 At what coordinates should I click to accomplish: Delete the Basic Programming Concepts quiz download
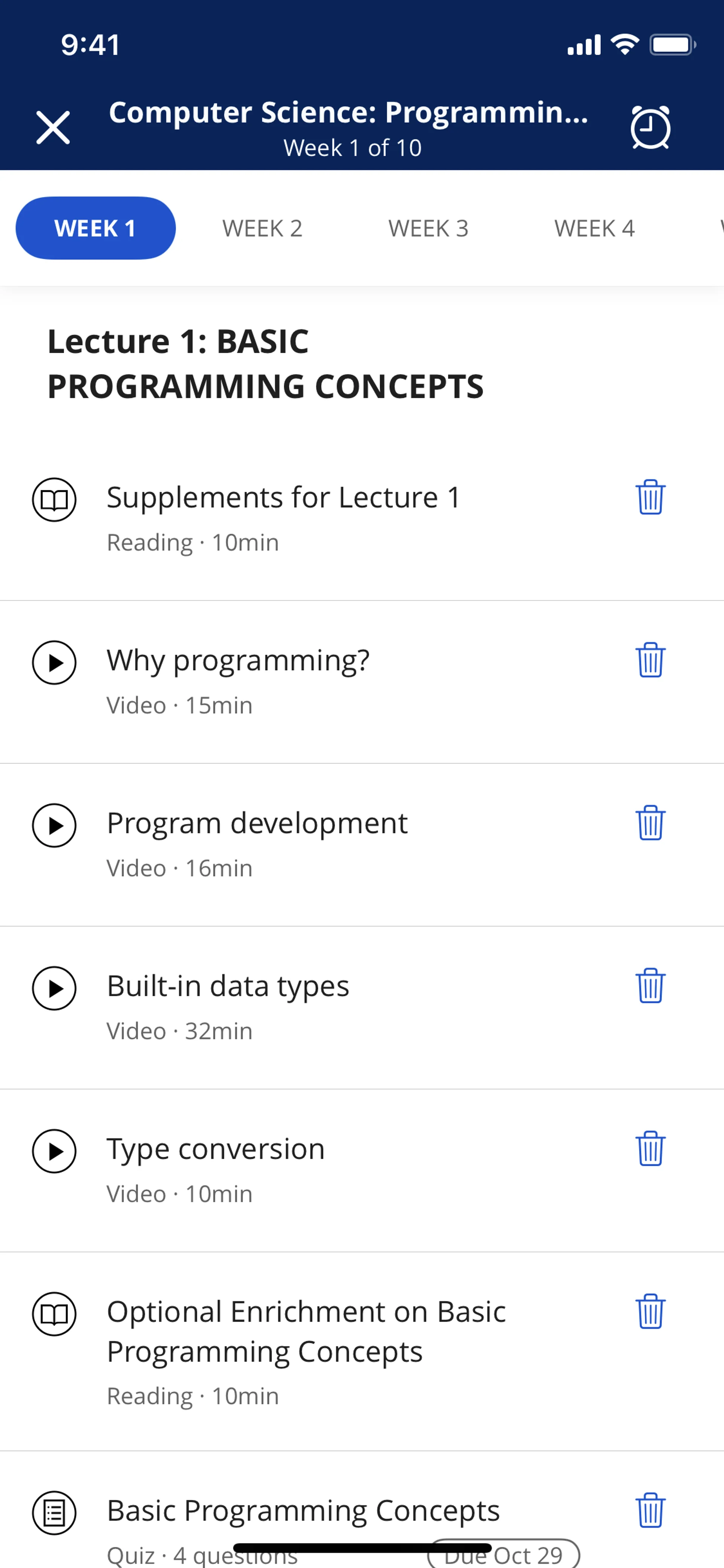(650, 1510)
